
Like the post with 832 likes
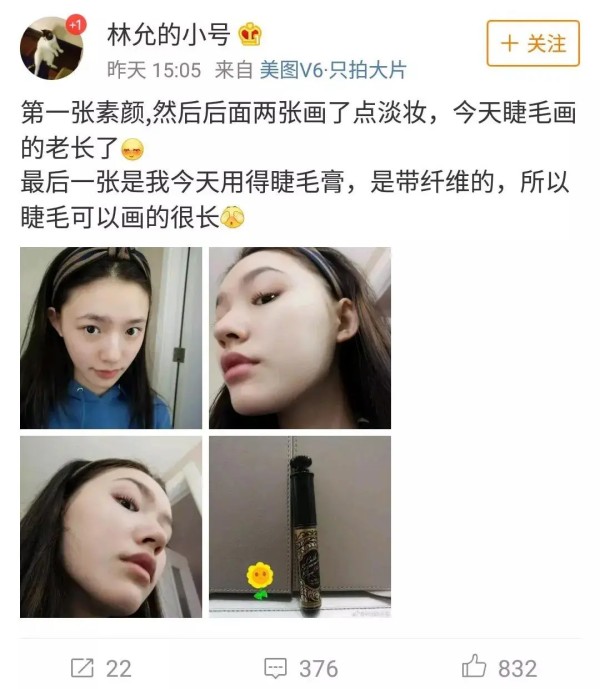tap(499, 667)
